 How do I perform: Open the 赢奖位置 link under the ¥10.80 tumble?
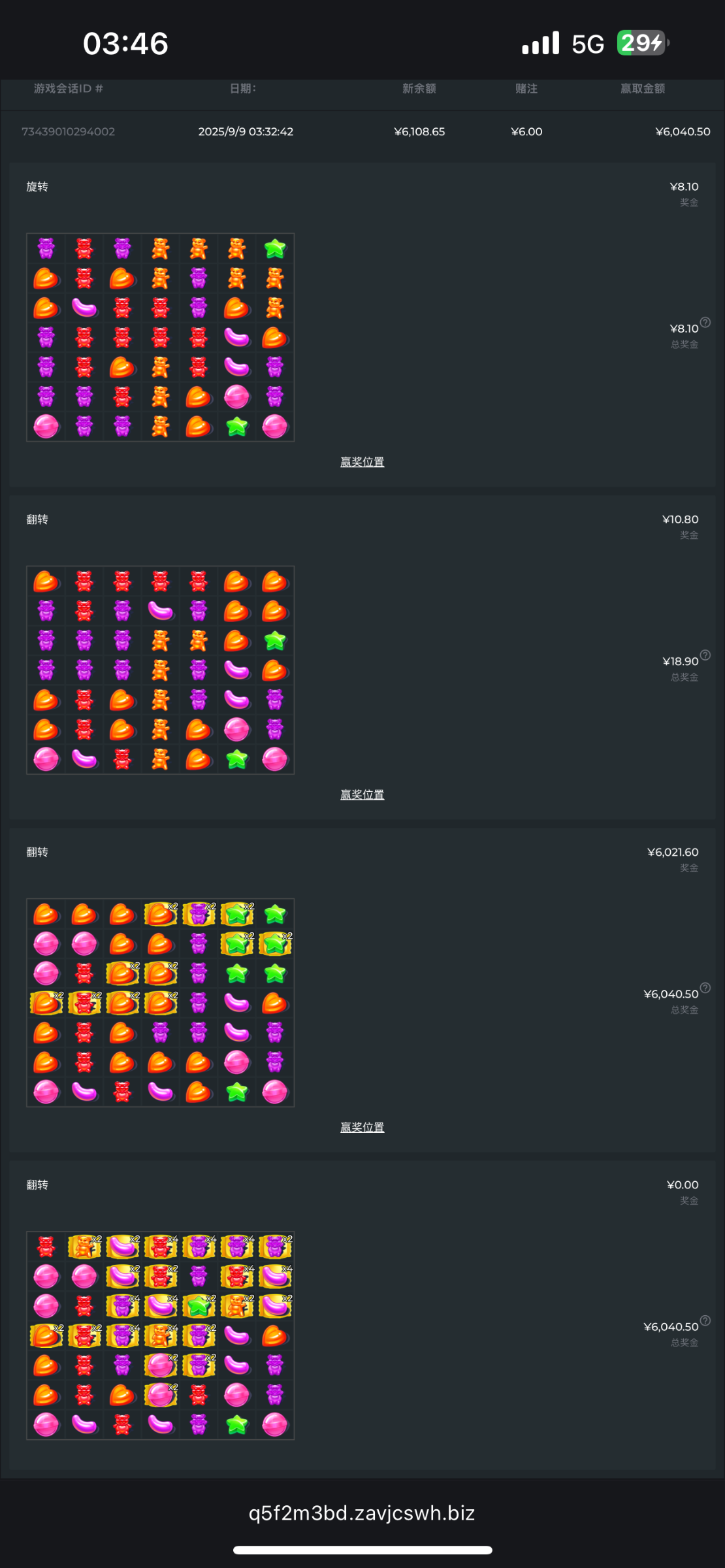pos(362,794)
